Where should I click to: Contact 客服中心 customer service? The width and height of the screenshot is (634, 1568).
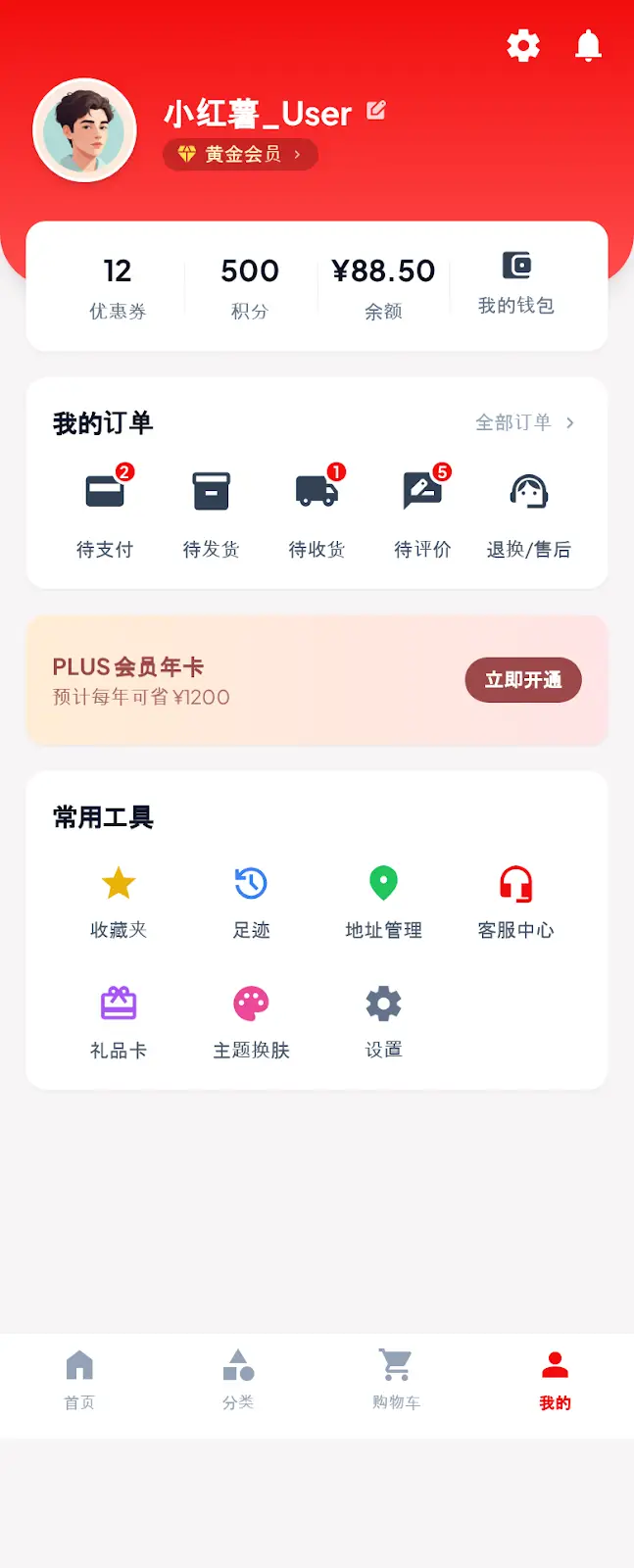pos(515,902)
